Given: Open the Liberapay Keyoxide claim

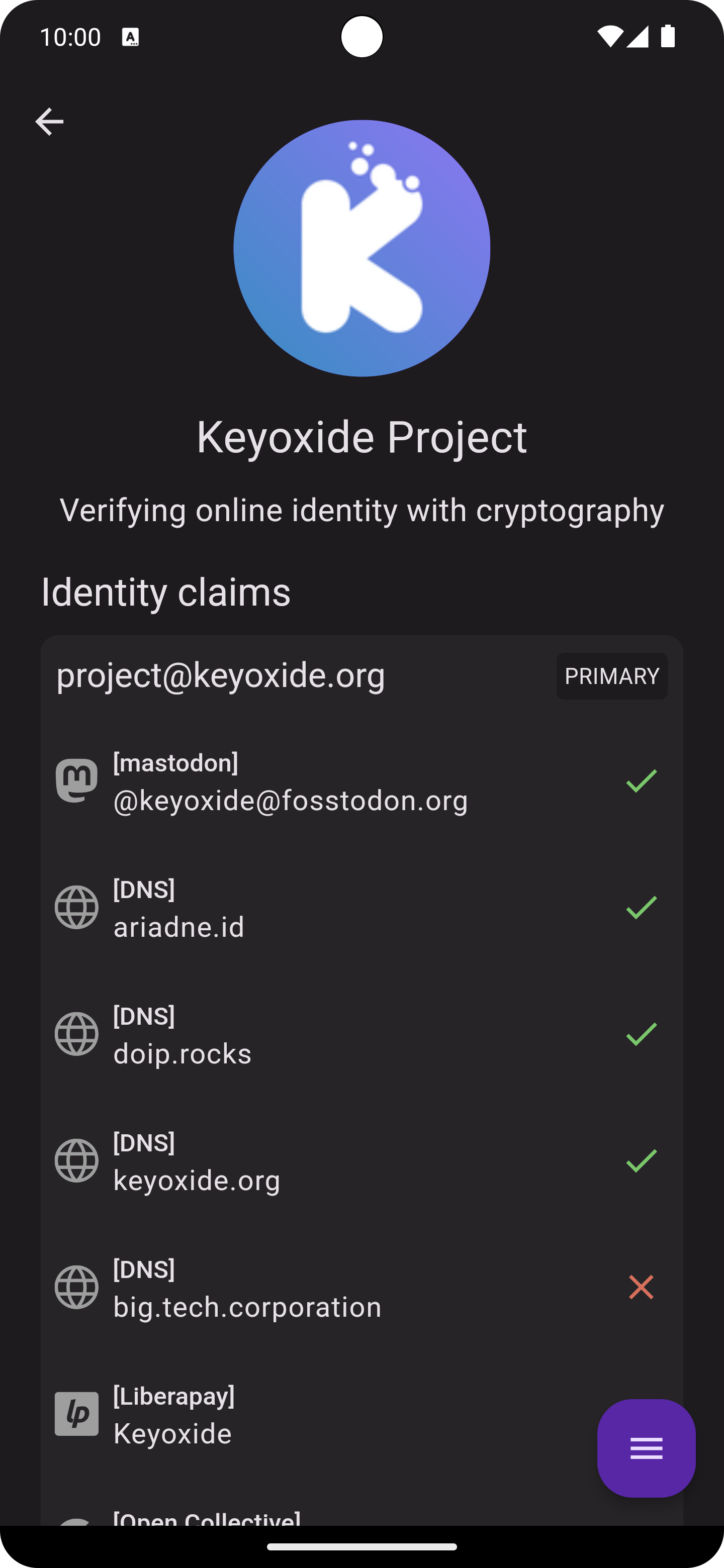Looking at the screenshot, I should coord(305,1415).
